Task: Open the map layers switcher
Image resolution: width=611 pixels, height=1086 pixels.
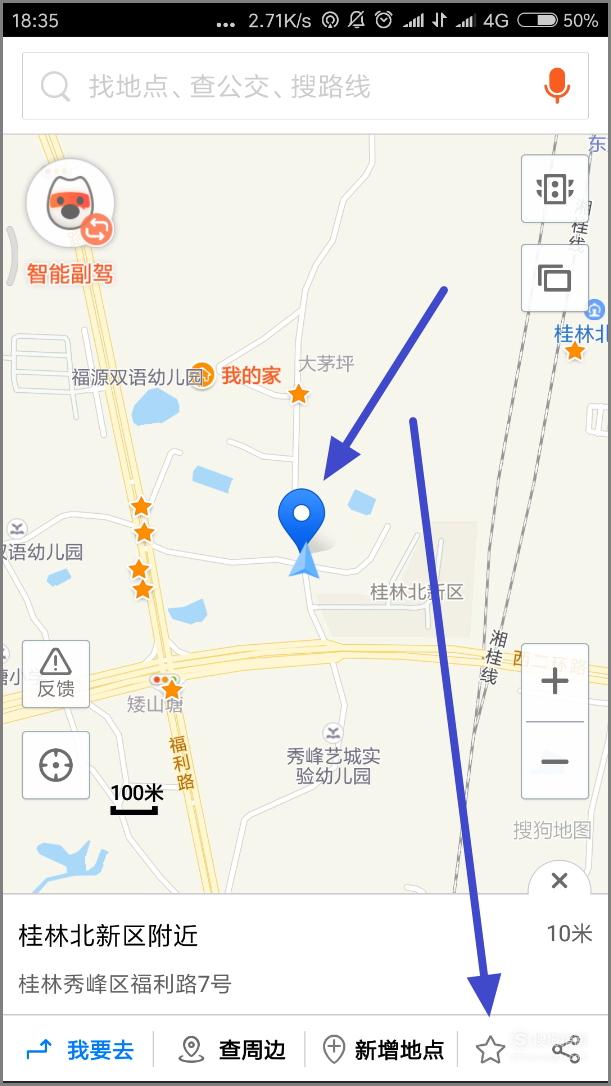Action: point(555,278)
